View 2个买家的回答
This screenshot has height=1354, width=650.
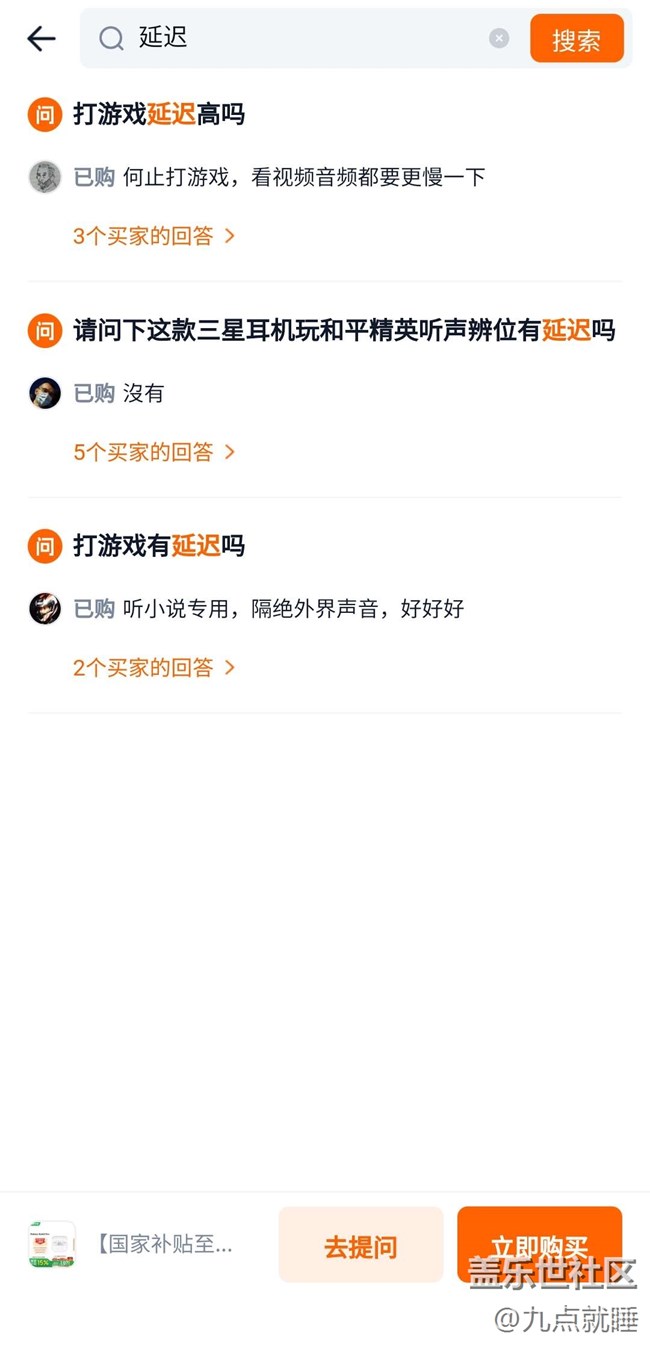coord(154,668)
